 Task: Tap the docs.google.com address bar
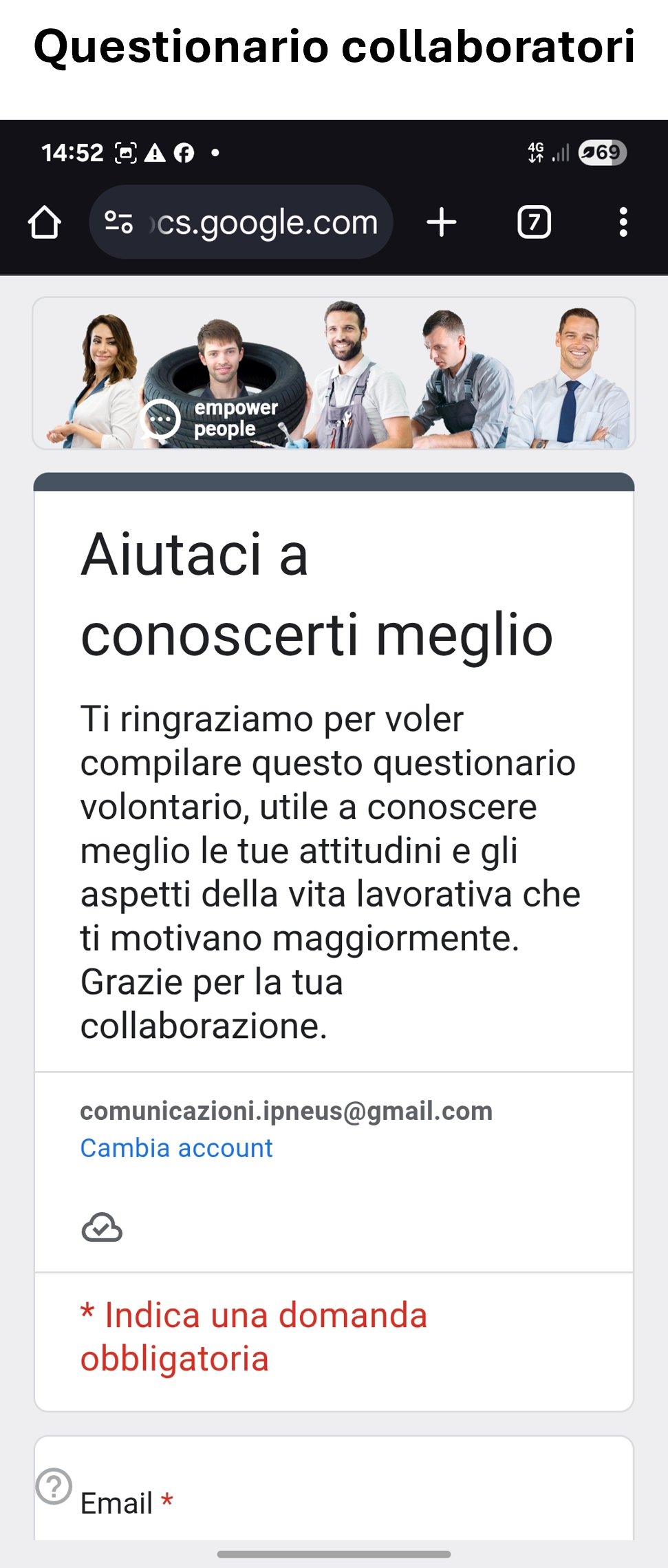tap(265, 222)
